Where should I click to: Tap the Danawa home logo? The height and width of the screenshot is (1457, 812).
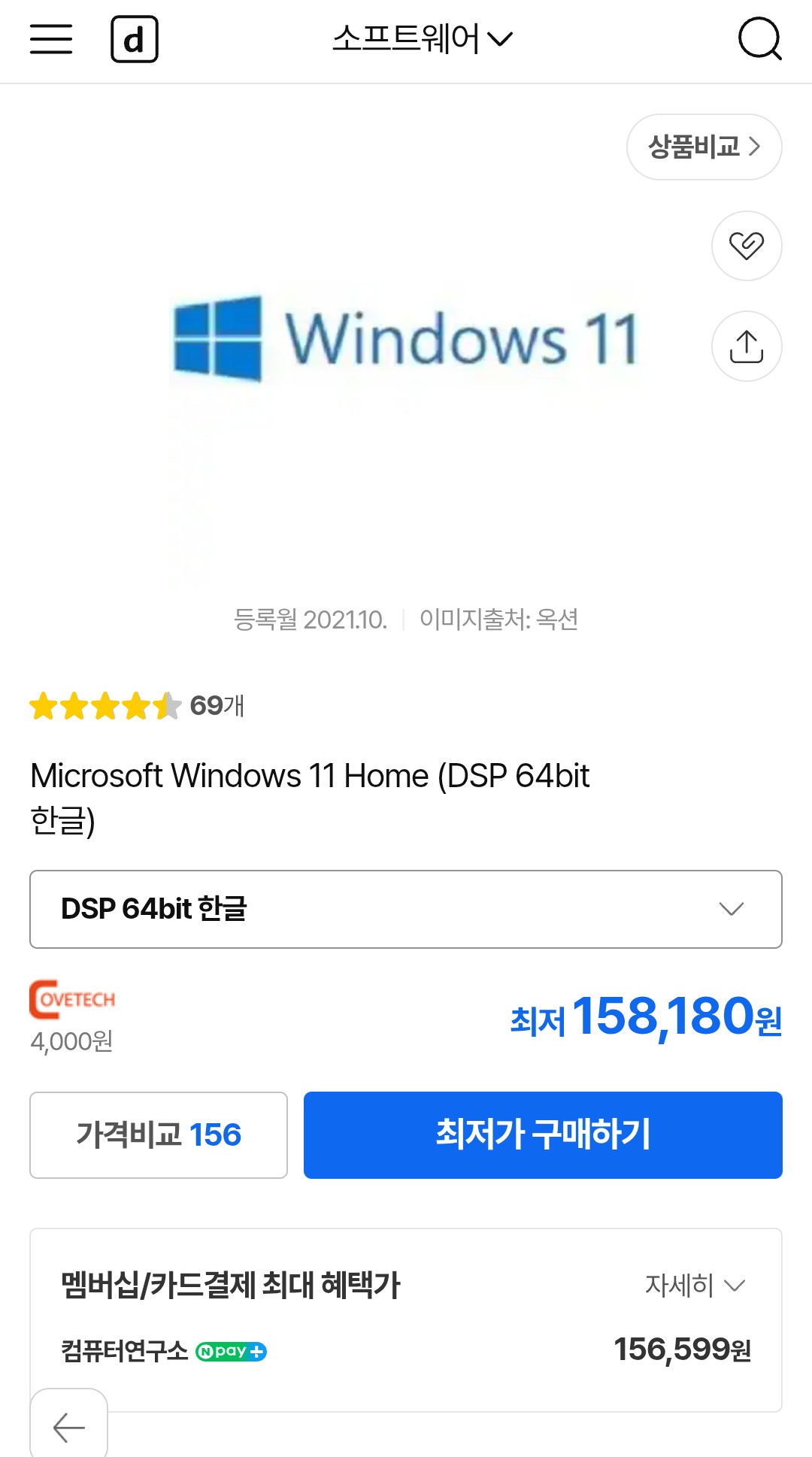[134, 39]
